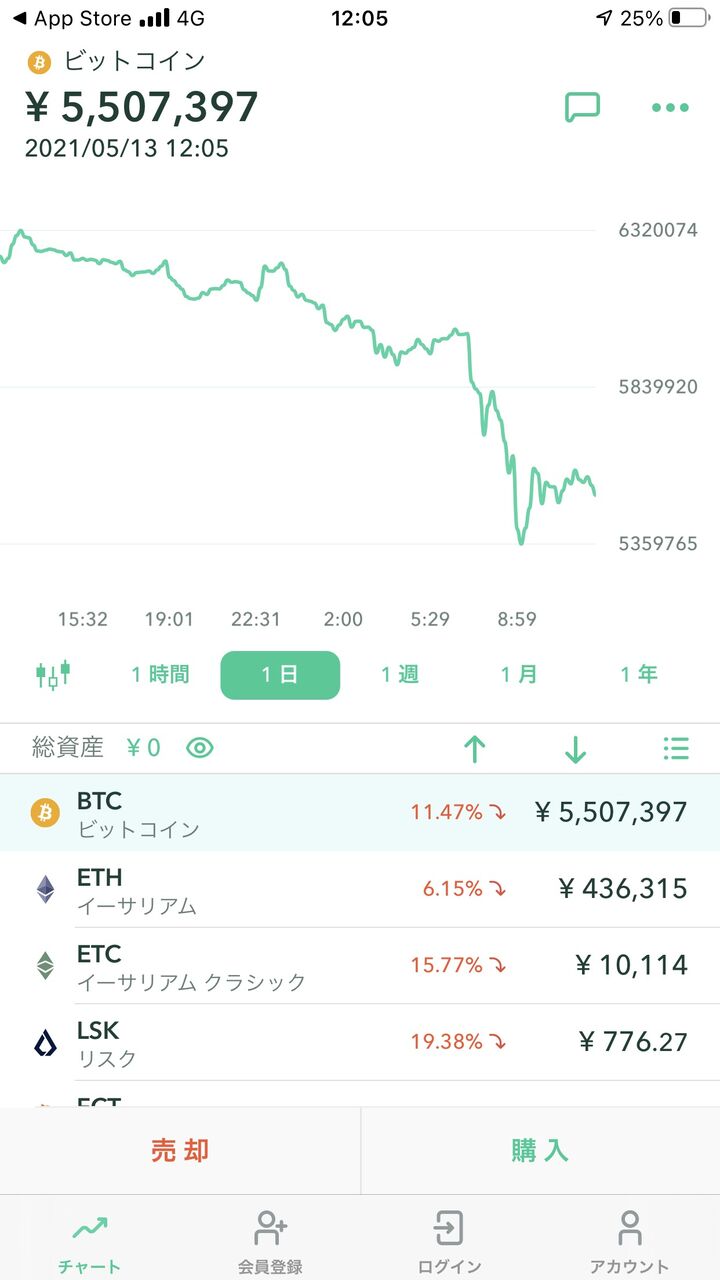The height and width of the screenshot is (1280, 720).
Task: Tap the 購入 buy button
Action: [540, 1150]
